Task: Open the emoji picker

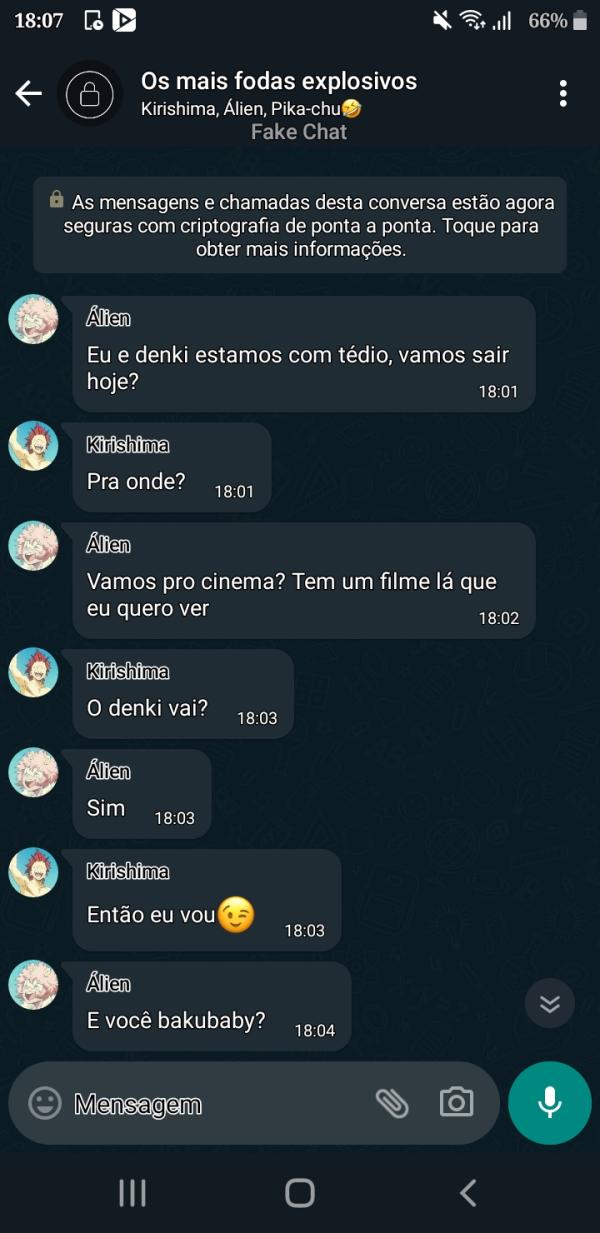Action: coord(44,1103)
